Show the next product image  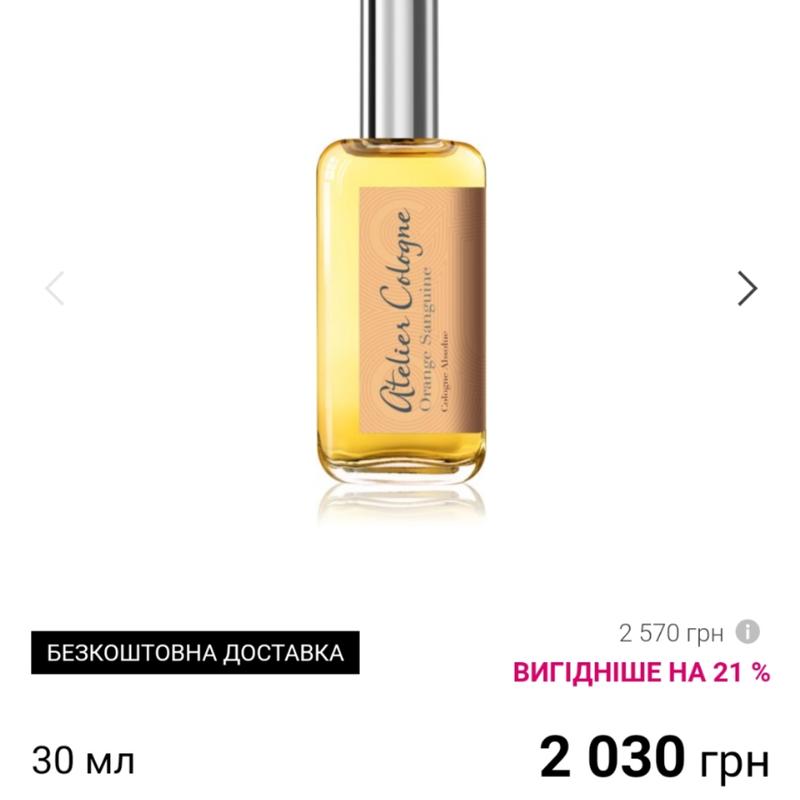[x=747, y=288]
